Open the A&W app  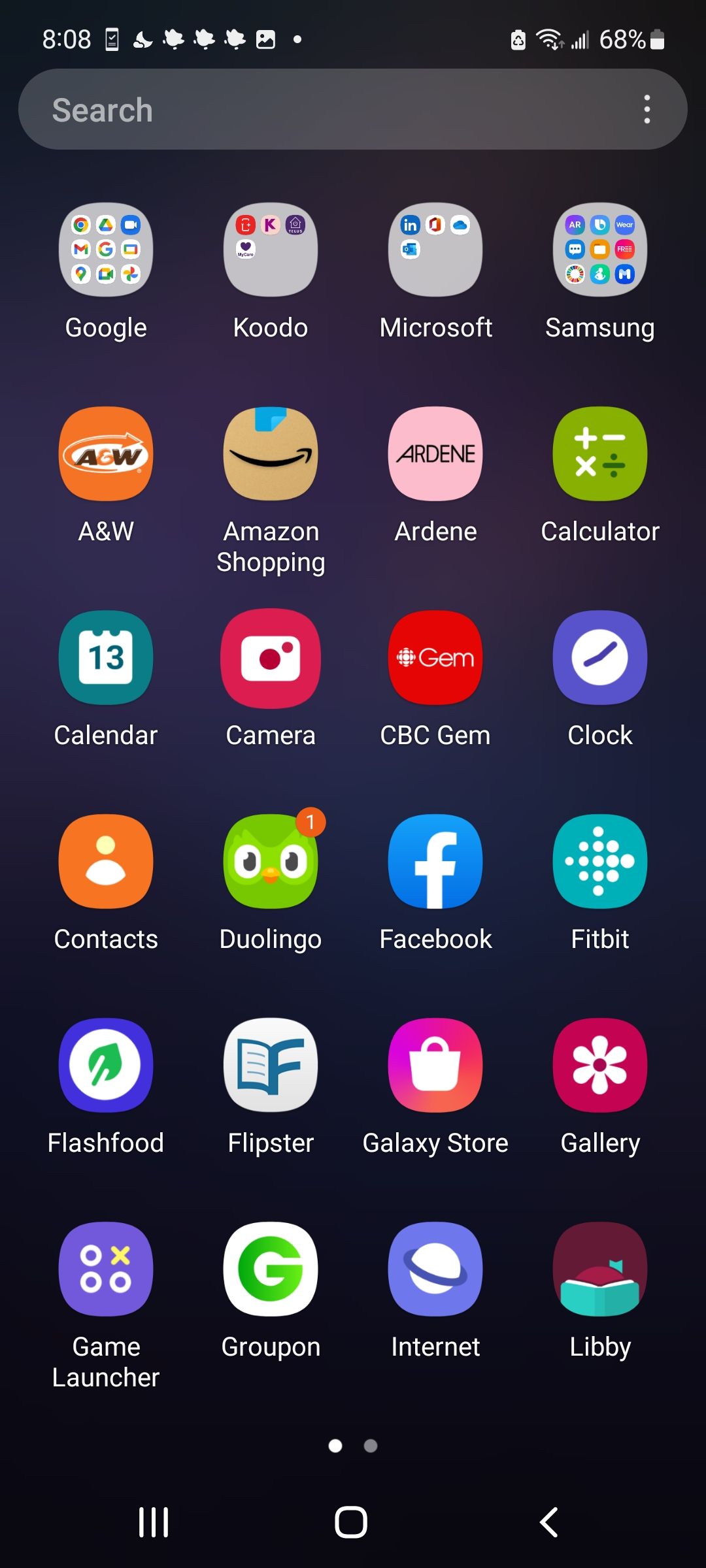tap(105, 454)
